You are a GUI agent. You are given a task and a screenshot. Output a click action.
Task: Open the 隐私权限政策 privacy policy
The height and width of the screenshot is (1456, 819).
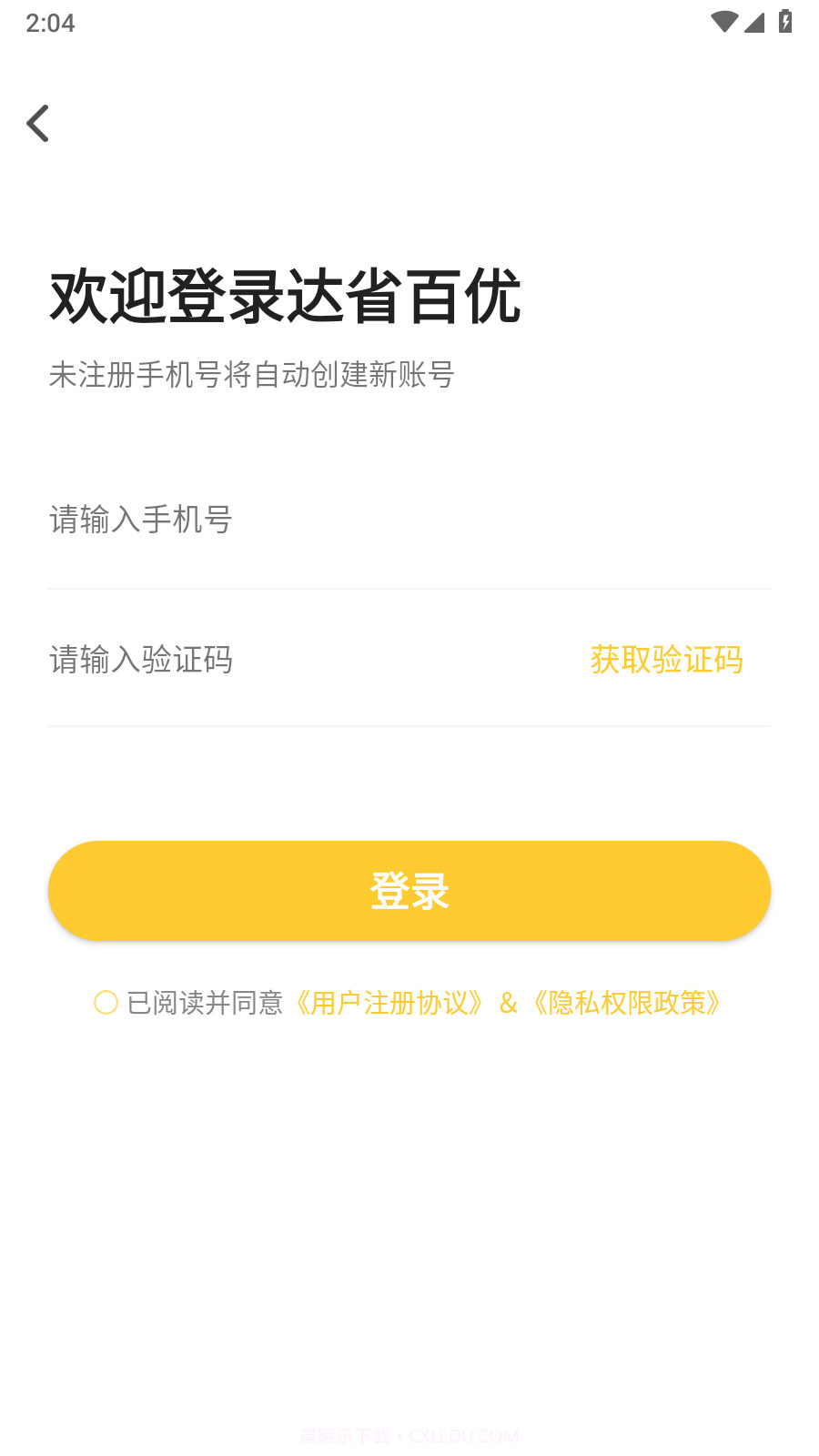pyautogui.click(x=628, y=1004)
